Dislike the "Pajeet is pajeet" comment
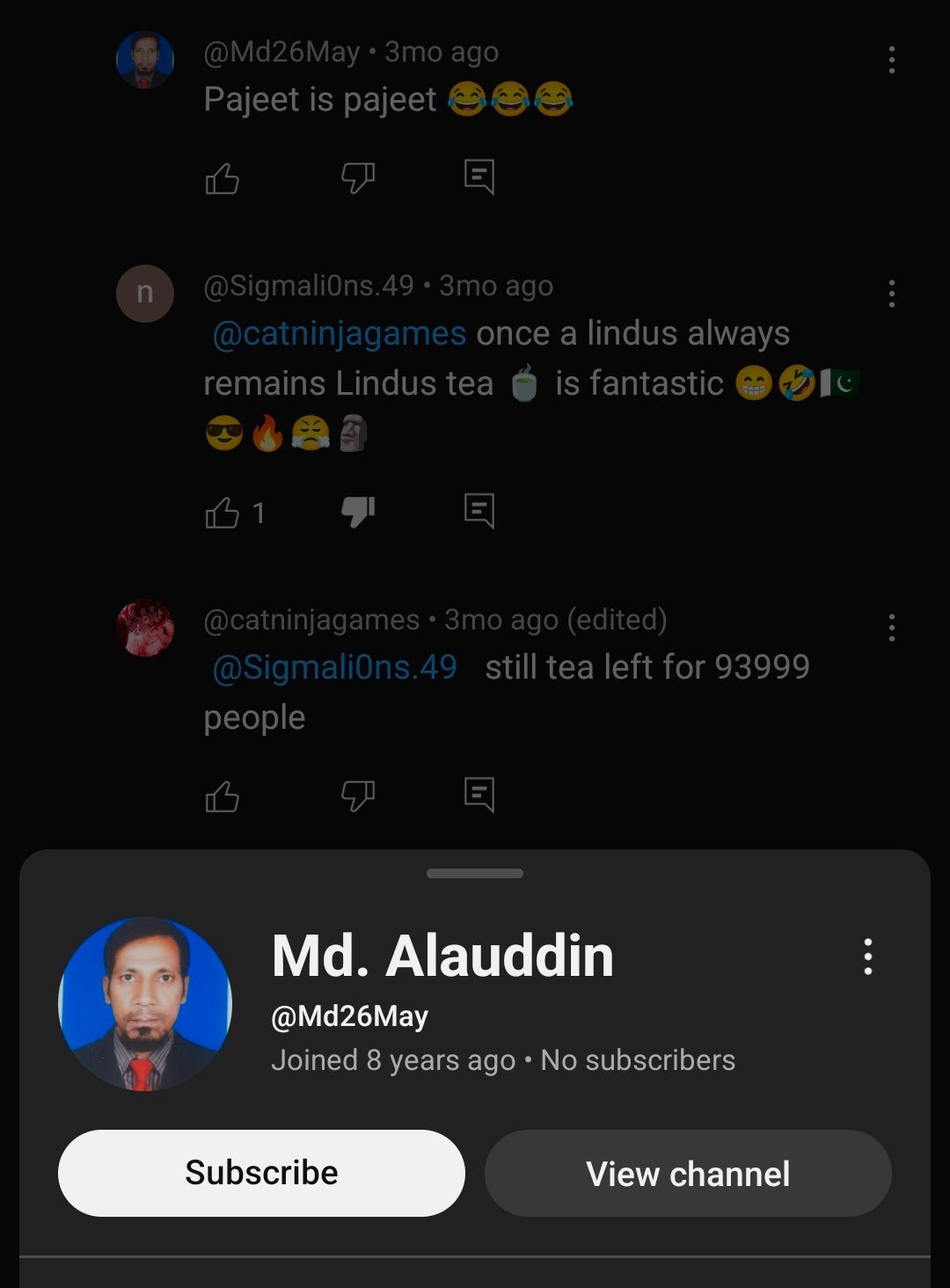 [x=358, y=178]
